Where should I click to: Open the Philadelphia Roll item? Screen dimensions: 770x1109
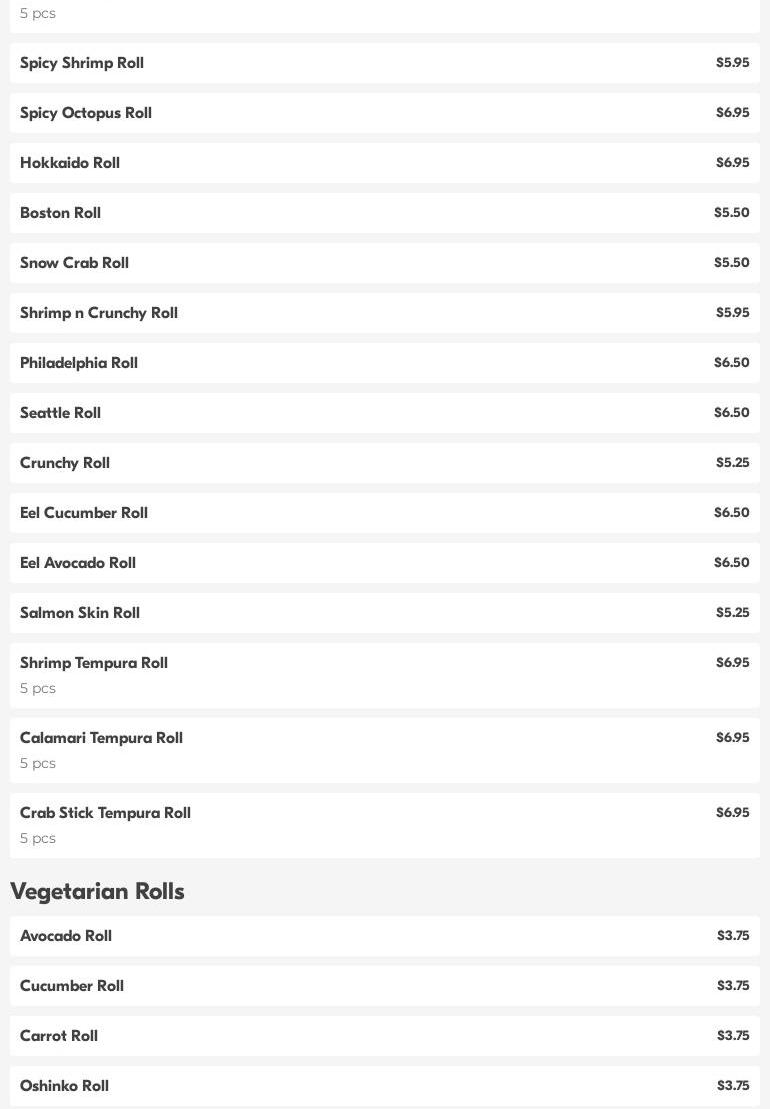tap(384, 363)
